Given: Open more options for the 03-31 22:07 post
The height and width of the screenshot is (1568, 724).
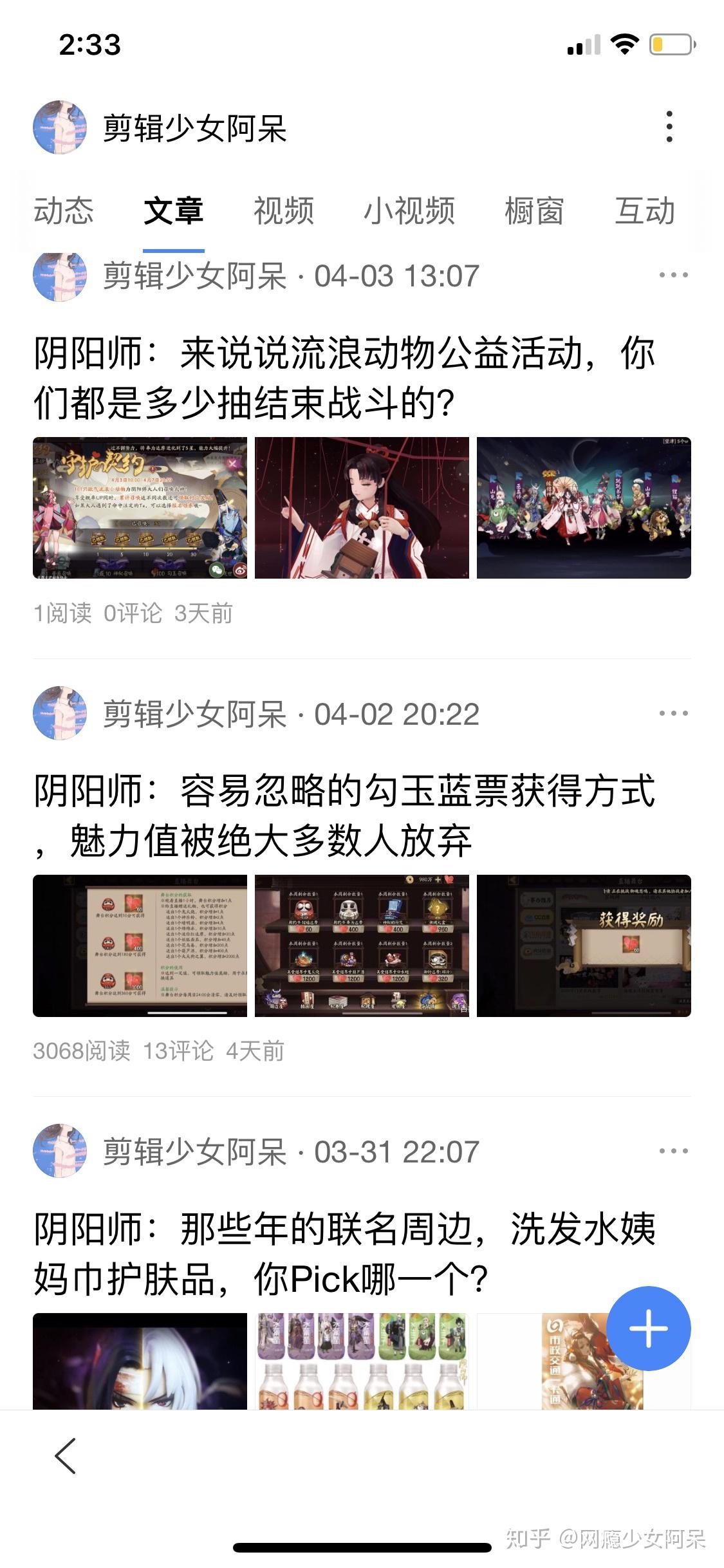Looking at the screenshot, I should pos(673,1151).
